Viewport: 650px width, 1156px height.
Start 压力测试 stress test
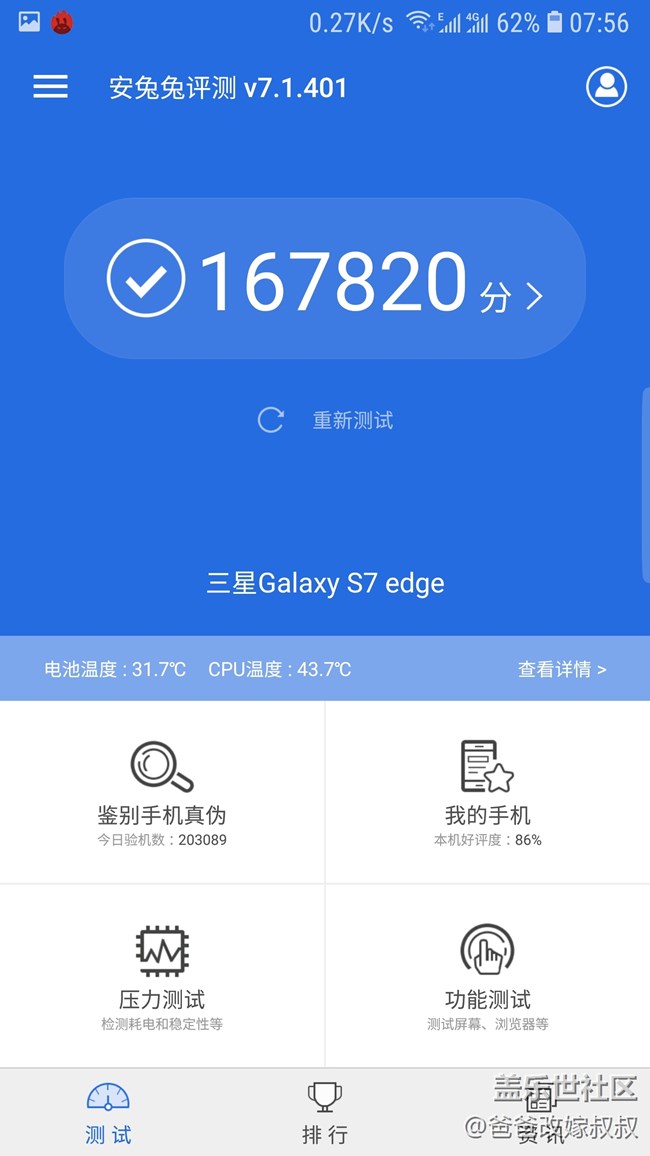[x=162, y=976]
